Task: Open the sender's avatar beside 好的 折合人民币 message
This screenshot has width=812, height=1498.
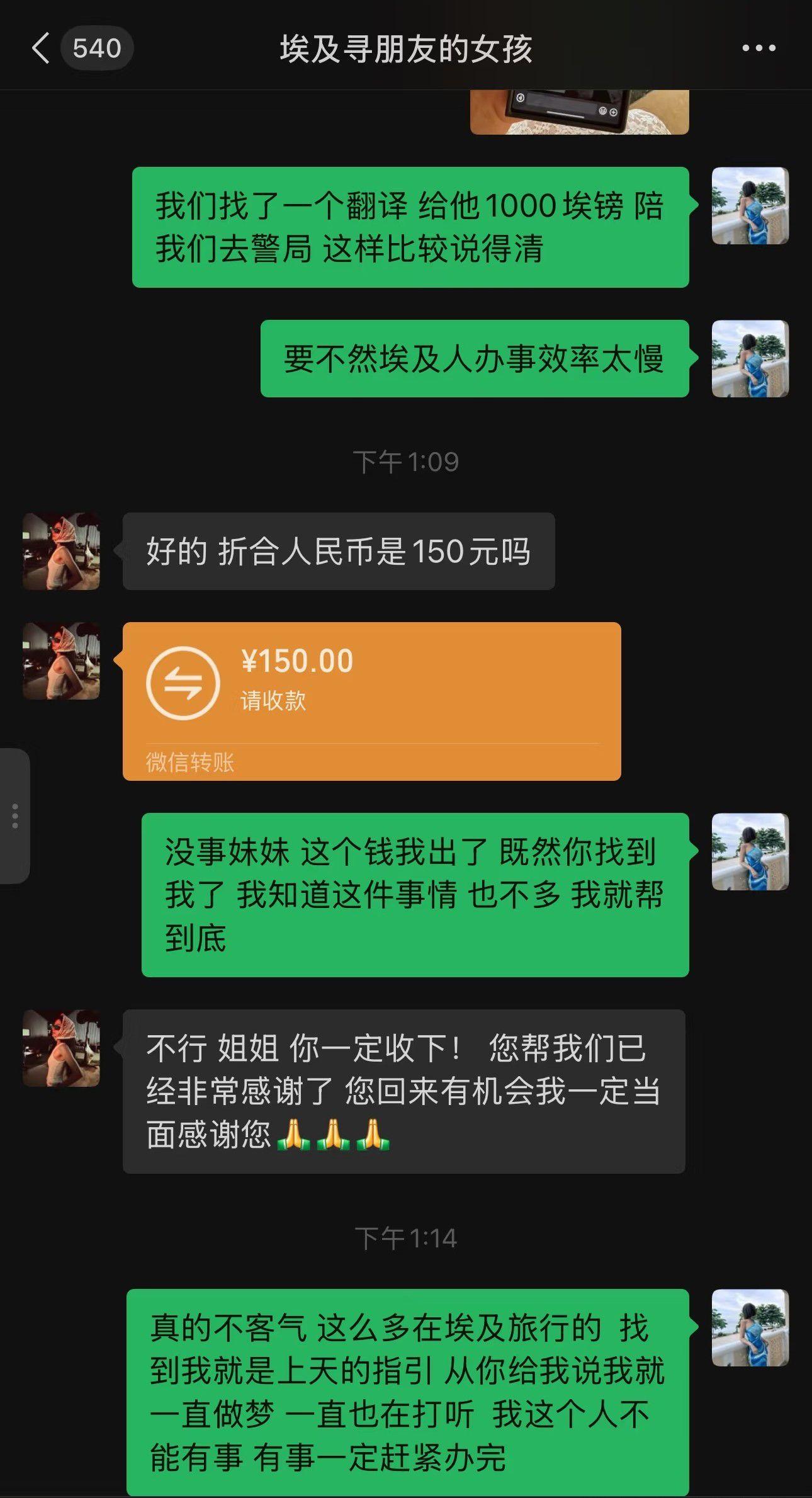Action: point(61,552)
